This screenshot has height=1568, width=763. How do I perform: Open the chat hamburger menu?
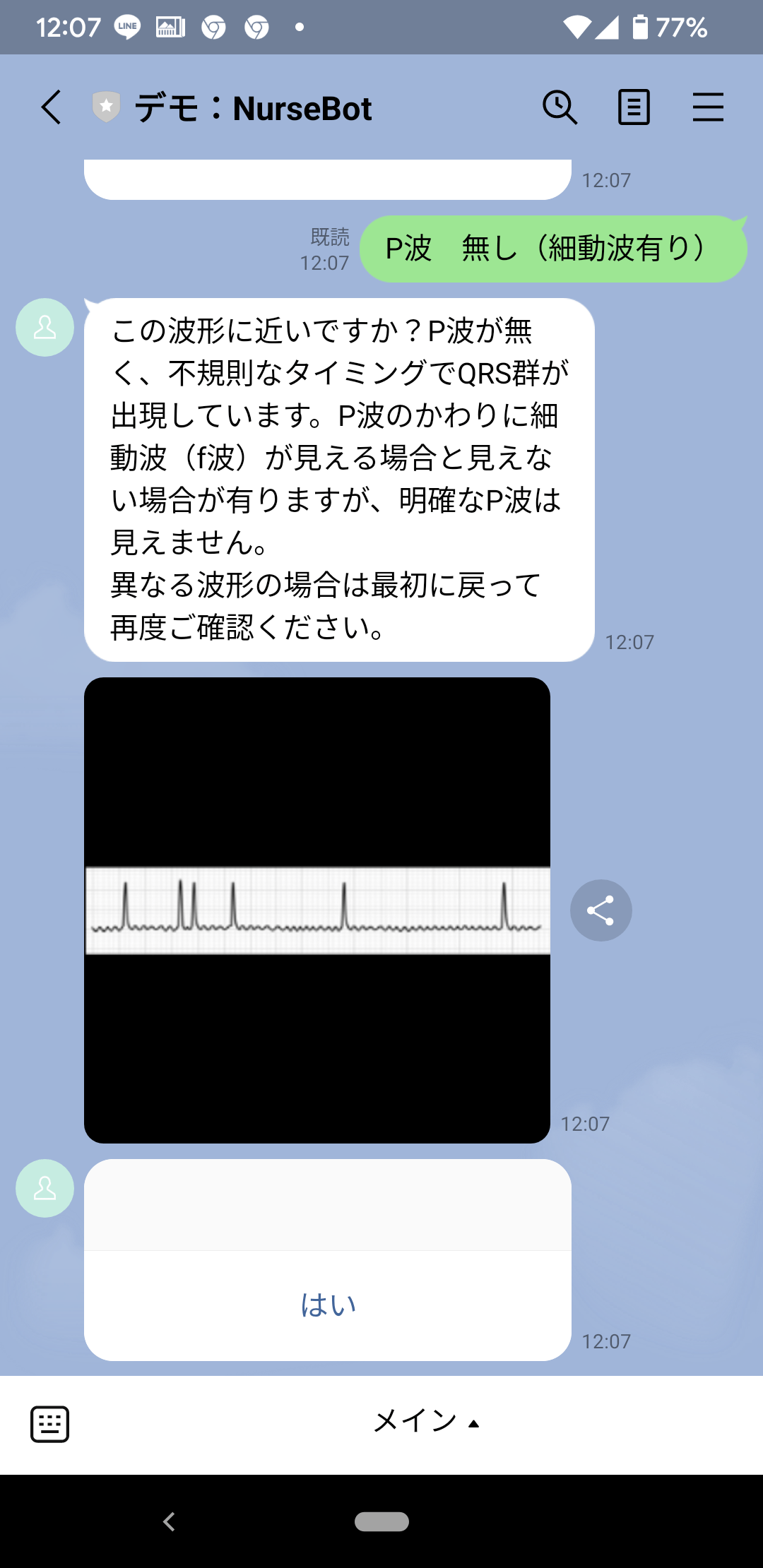(707, 108)
